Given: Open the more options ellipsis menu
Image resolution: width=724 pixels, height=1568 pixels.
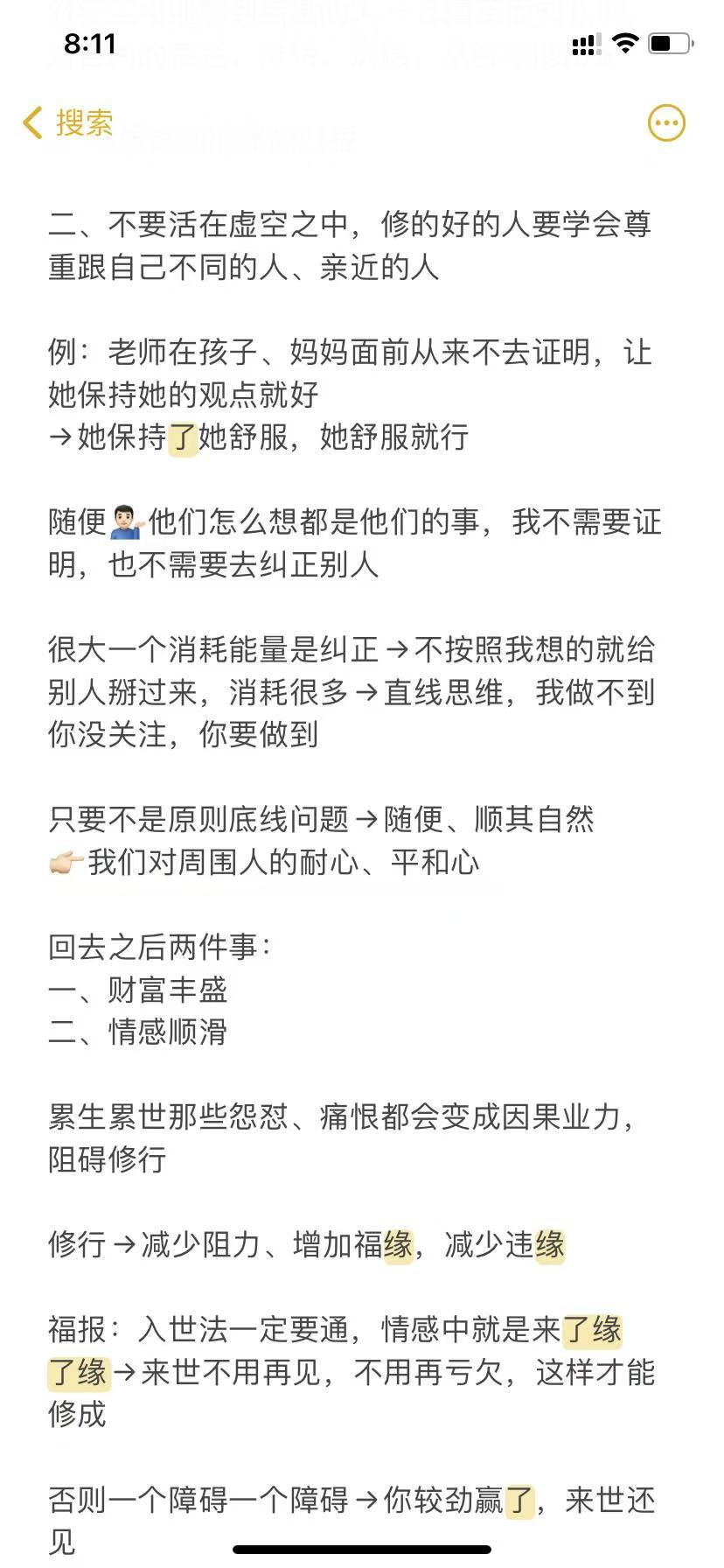Looking at the screenshot, I should point(666,123).
